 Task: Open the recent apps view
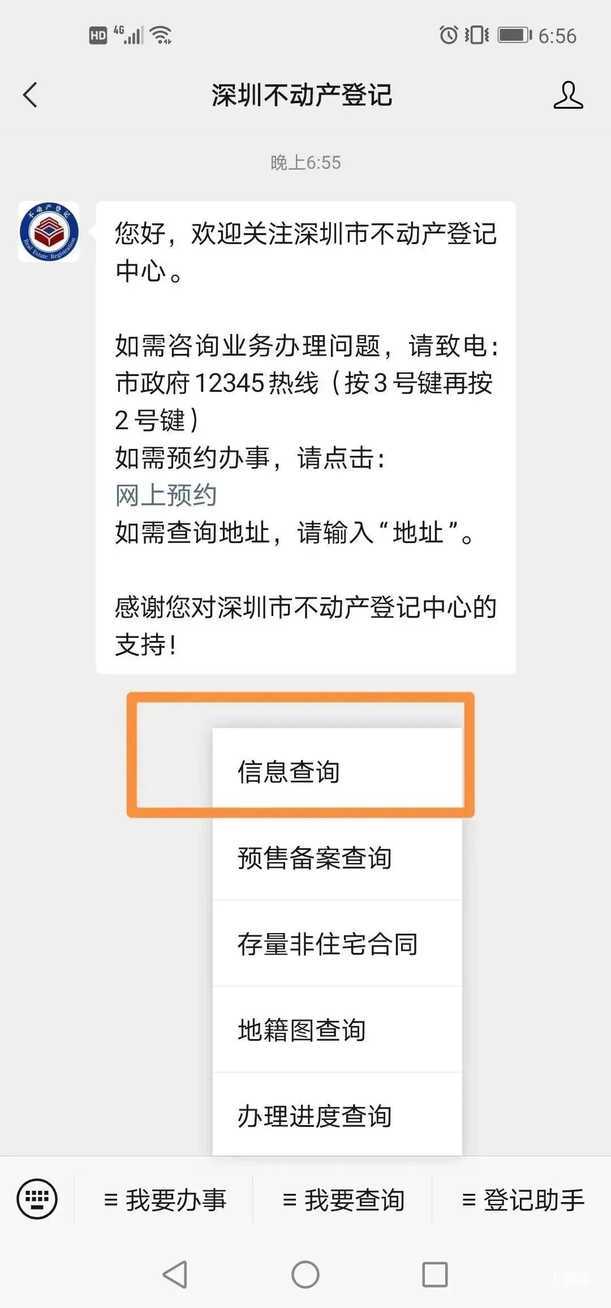click(434, 1274)
